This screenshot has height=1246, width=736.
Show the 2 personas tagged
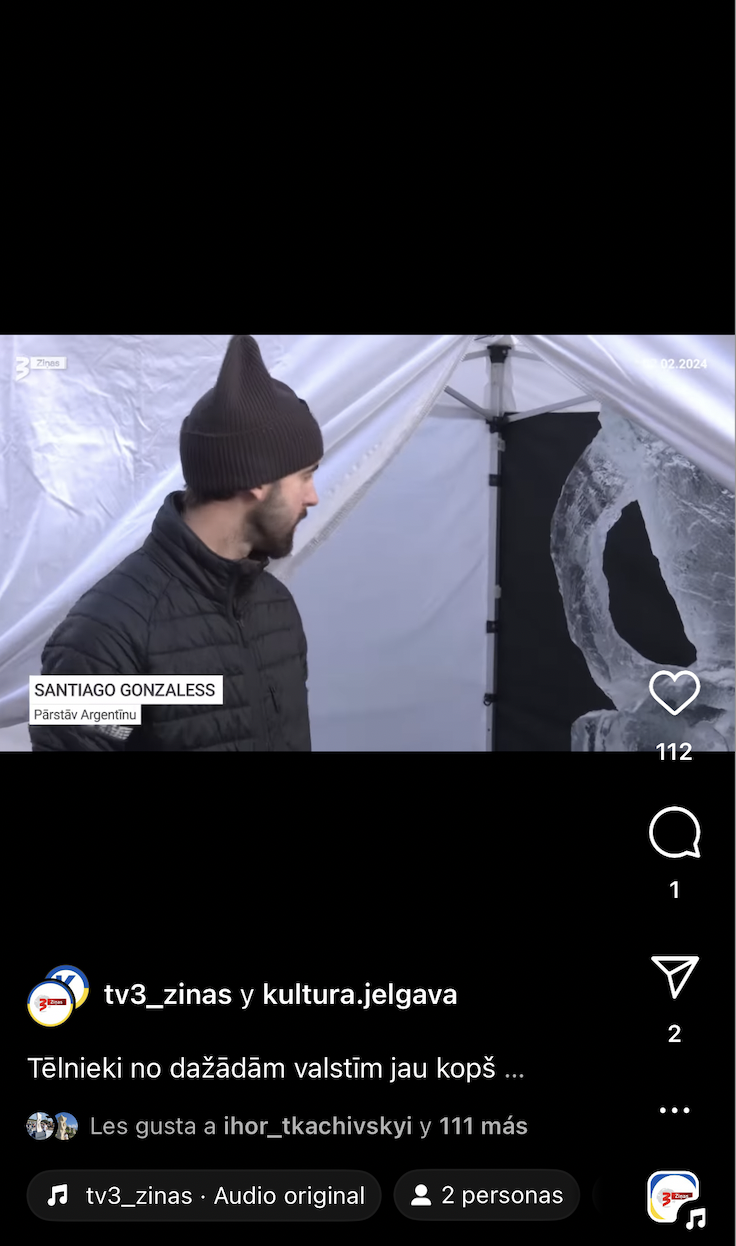(x=487, y=1195)
